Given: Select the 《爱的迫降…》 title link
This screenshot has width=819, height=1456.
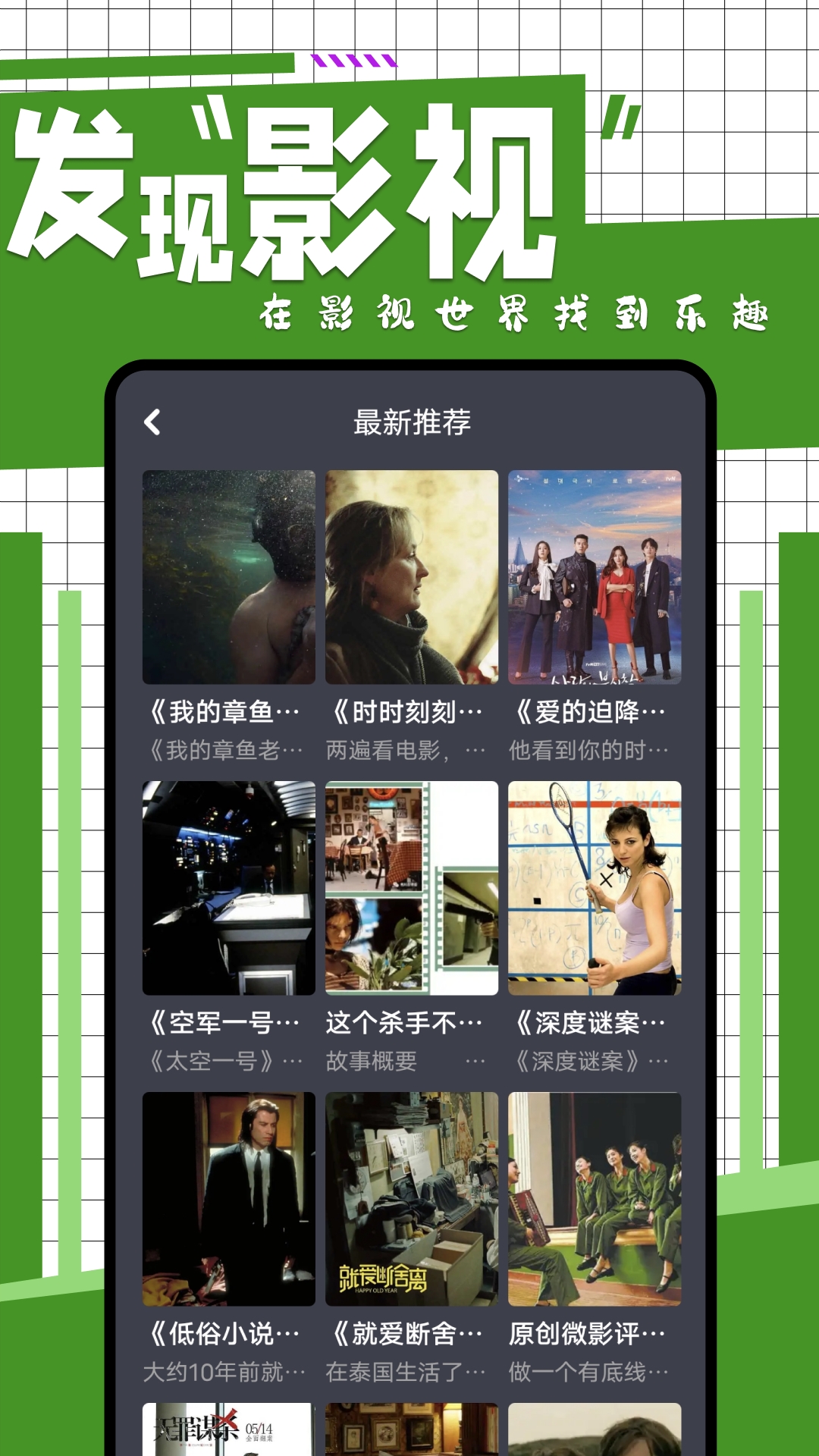Looking at the screenshot, I should pos(591,711).
